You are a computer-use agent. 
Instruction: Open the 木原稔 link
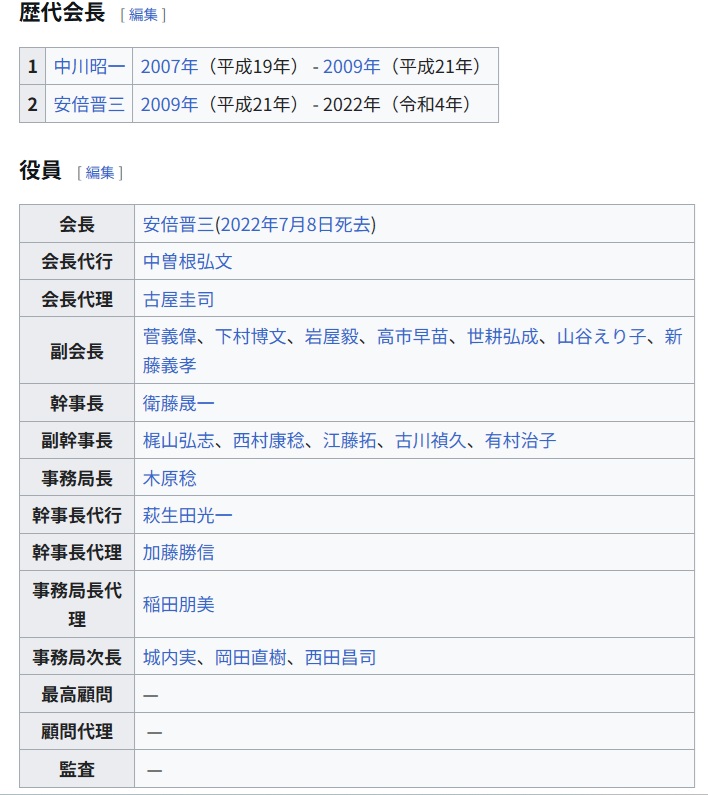[x=169, y=478]
